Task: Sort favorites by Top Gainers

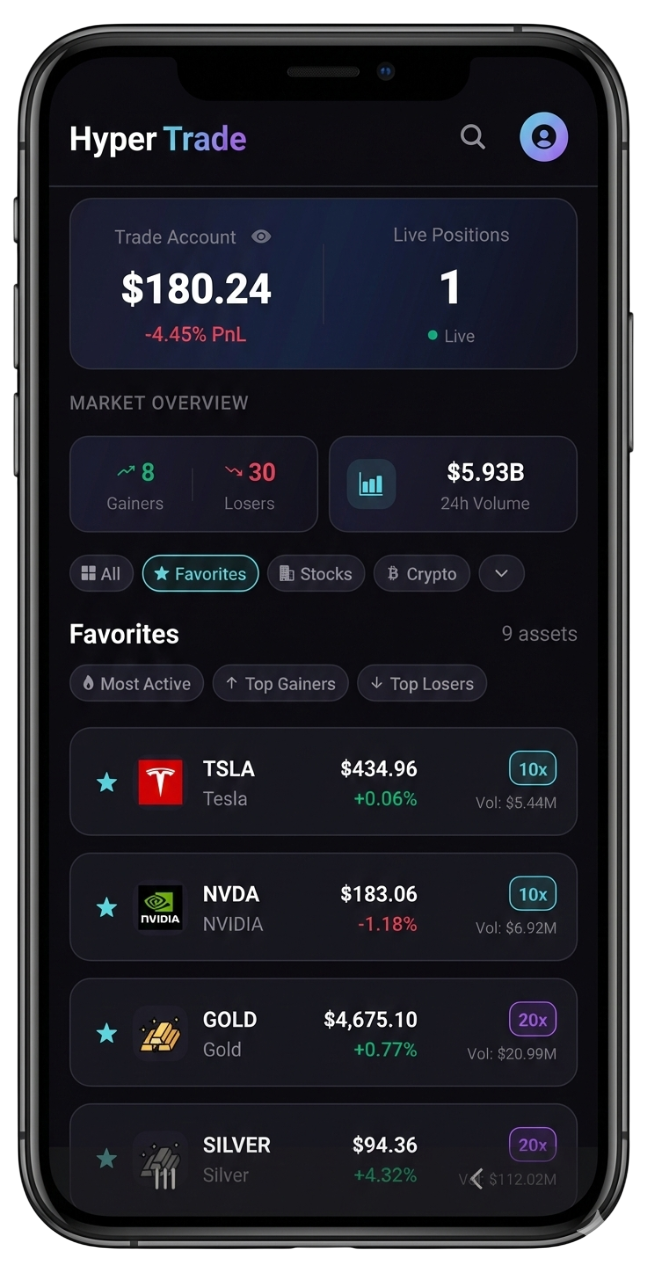Action: coord(280,684)
